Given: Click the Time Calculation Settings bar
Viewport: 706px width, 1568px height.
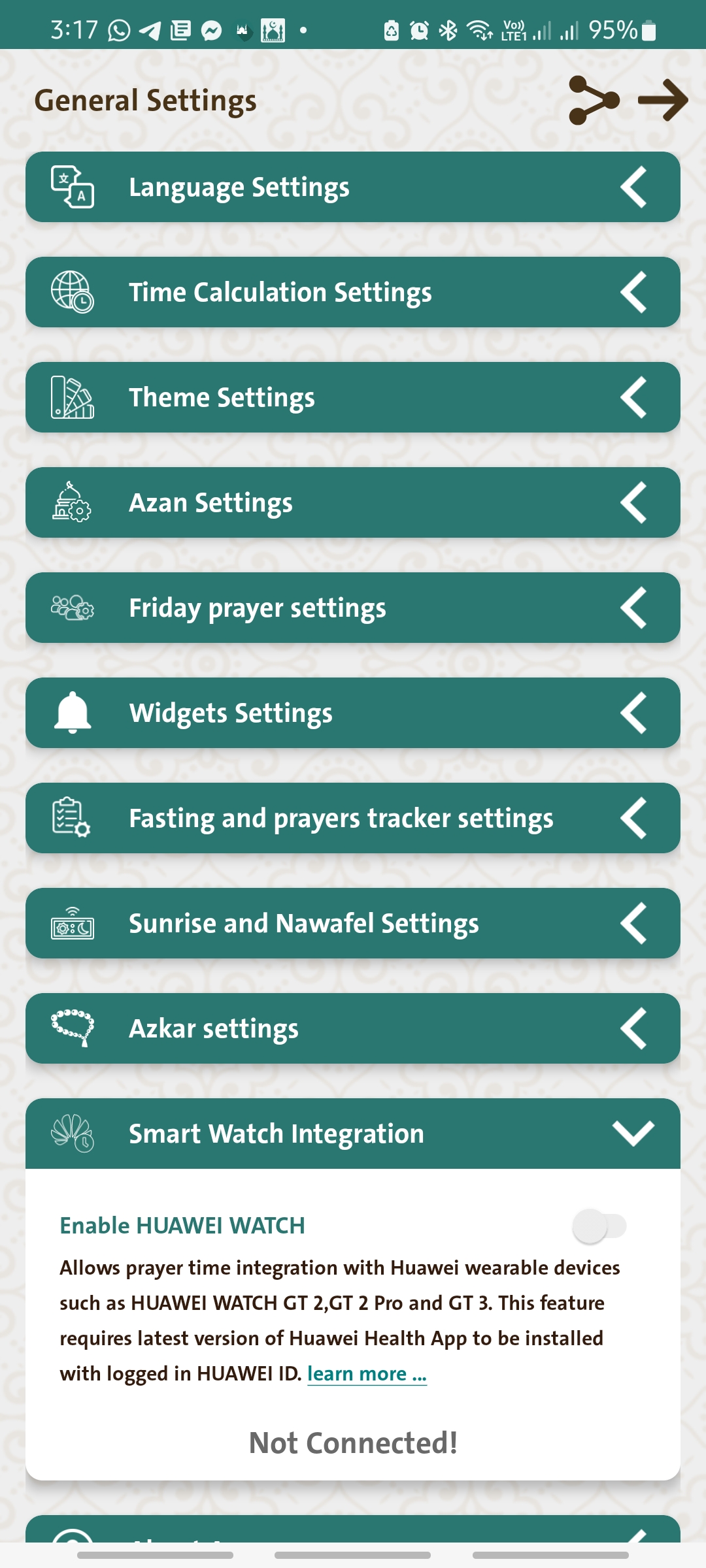Looking at the screenshot, I should click(x=353, y=293).
